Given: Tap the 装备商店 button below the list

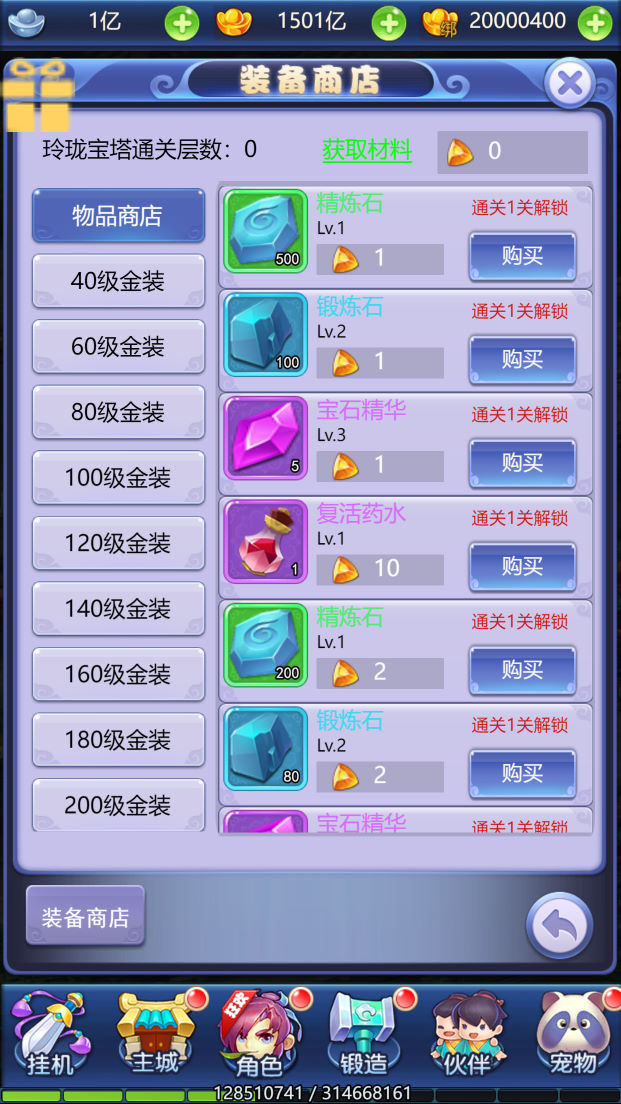Looking at the screenshot, I should click(x=85, y=916).
